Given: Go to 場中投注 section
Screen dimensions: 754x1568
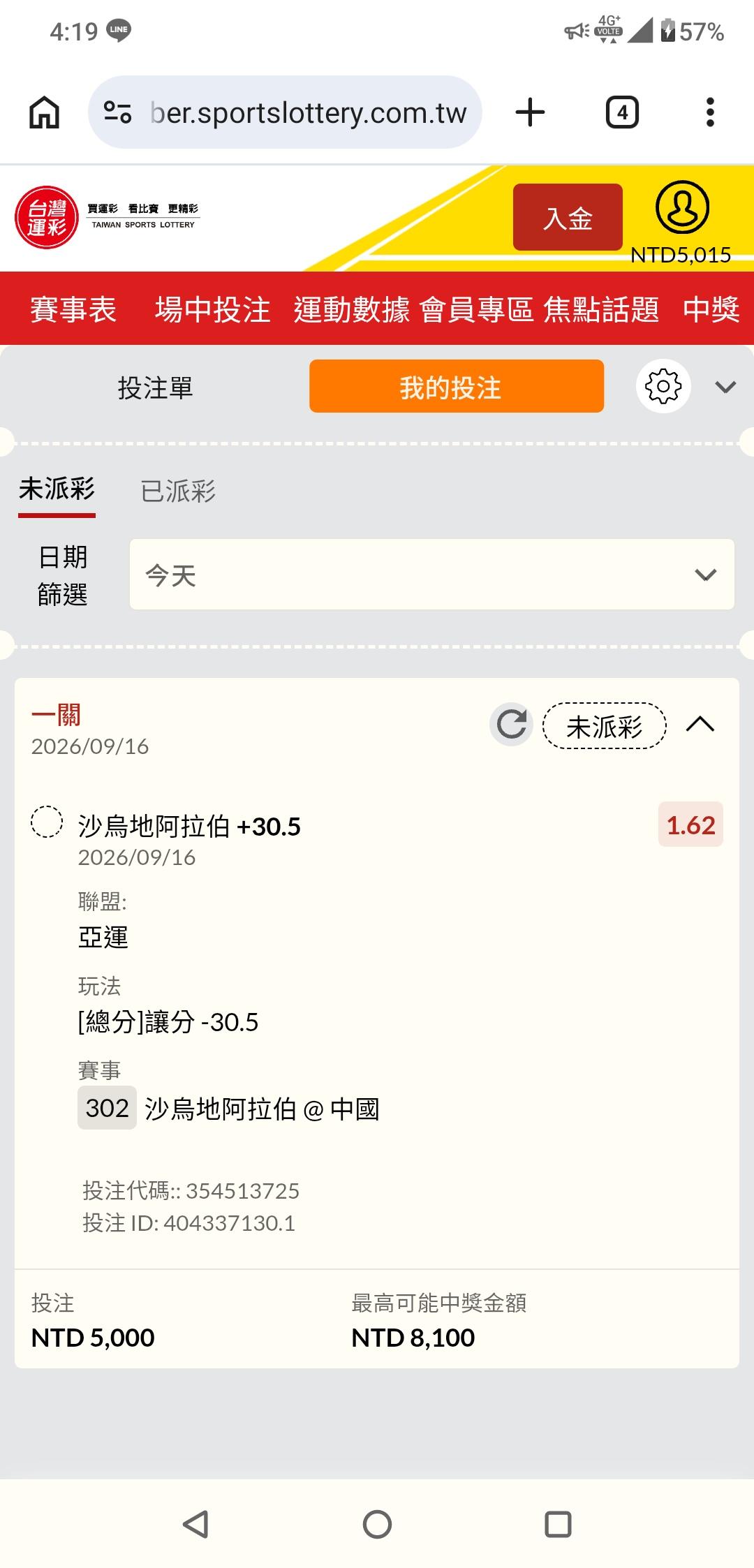Looking at the screenshot, I should coord(212,309).
